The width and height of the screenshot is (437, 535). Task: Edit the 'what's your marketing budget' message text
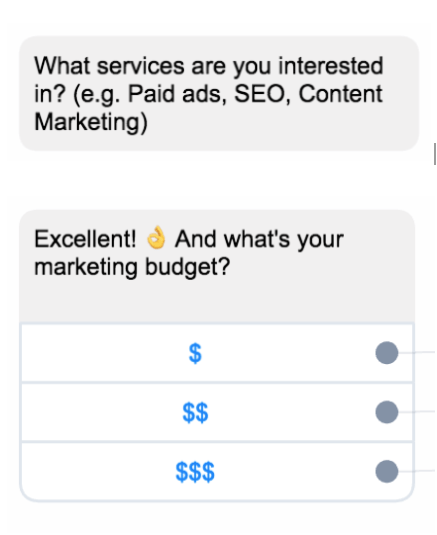(x=189, y=252)
